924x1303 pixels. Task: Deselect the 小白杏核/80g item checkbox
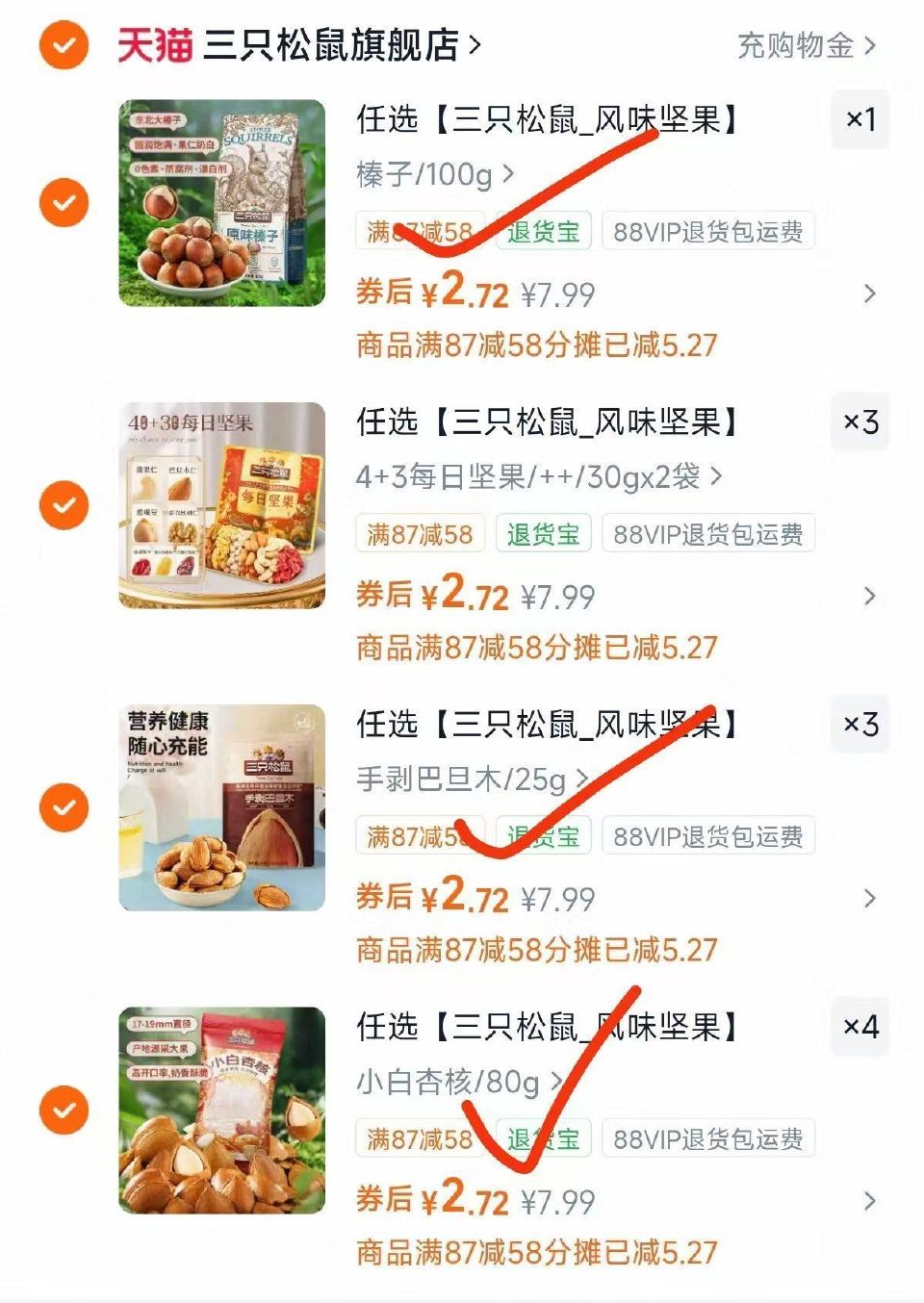coord(62,1109)
